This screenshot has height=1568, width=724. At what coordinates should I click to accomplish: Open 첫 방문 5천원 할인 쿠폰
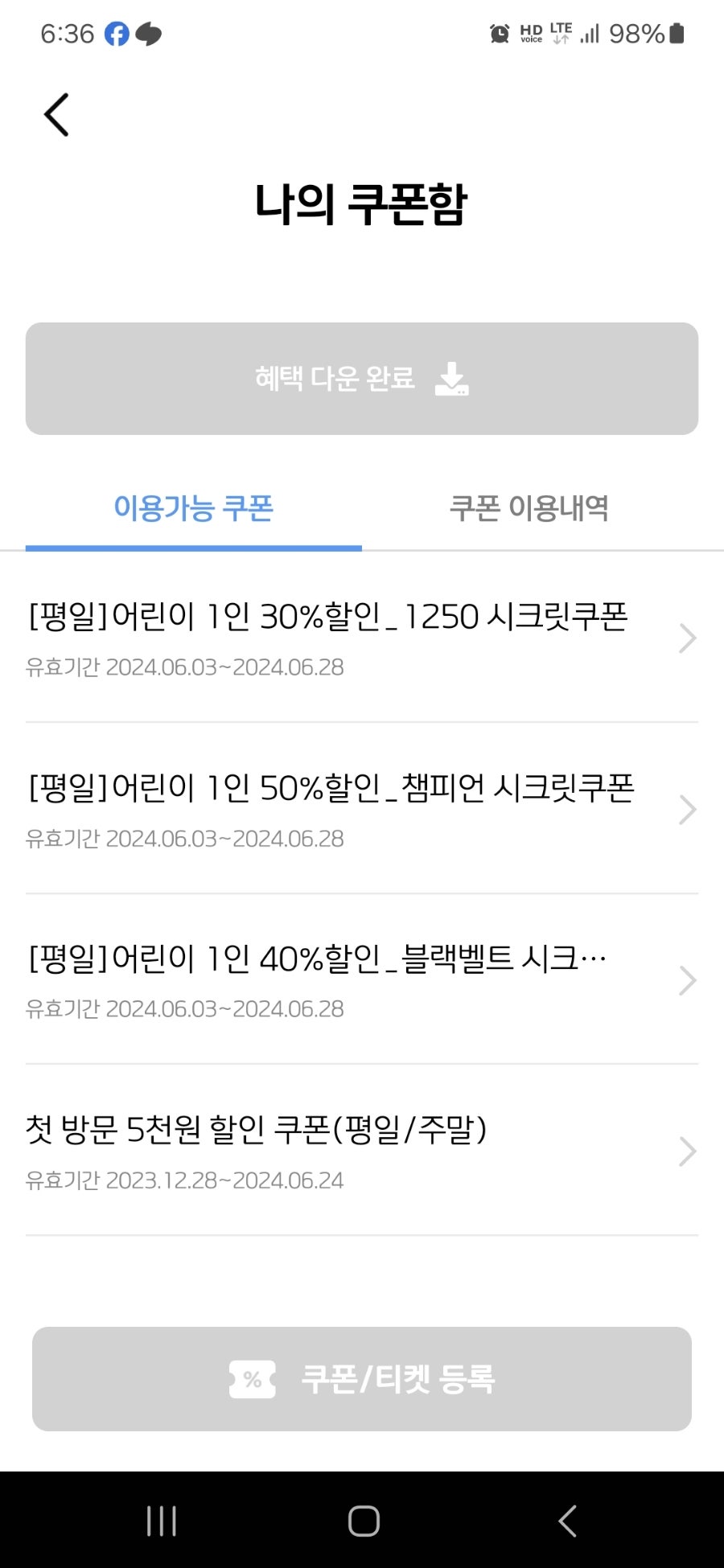pos(362,1151)
